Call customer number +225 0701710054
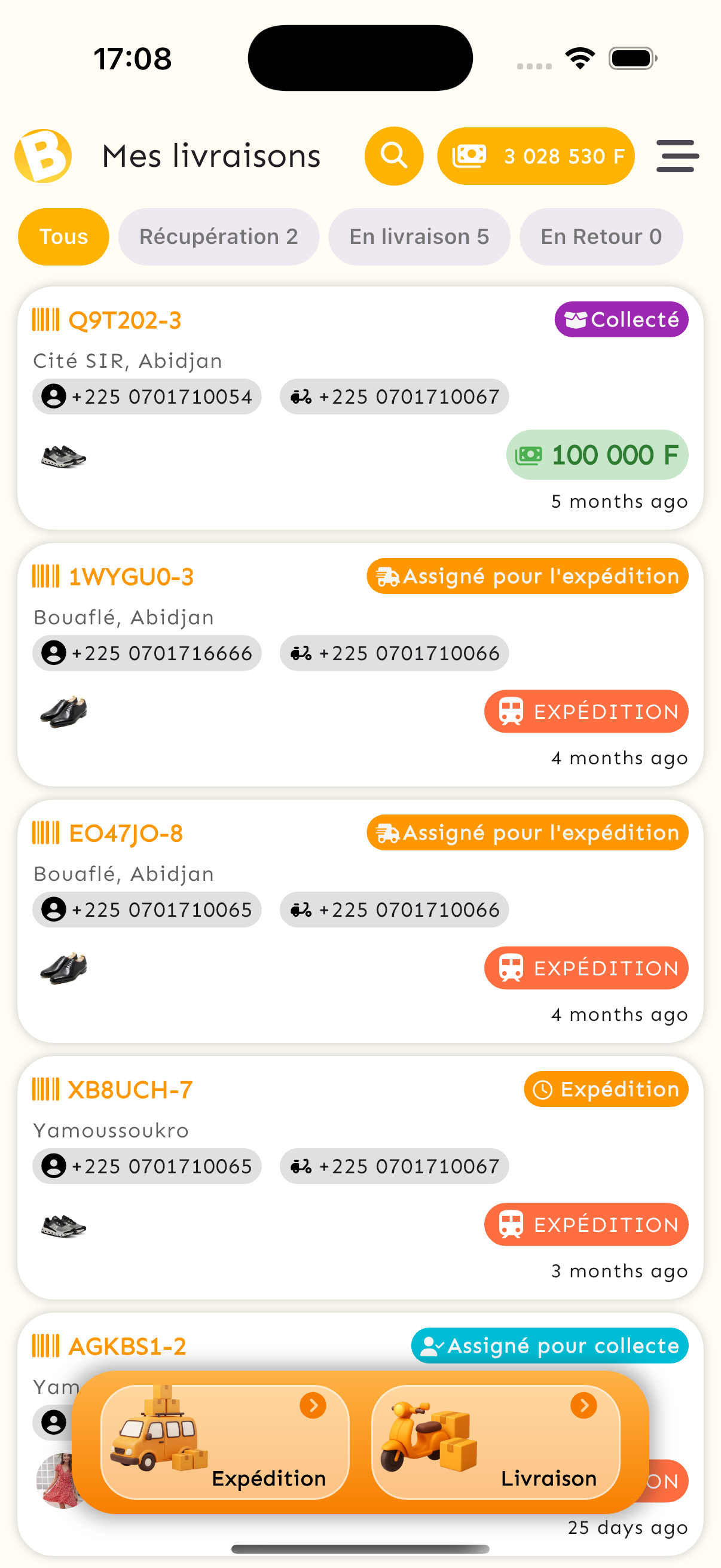 147,397
